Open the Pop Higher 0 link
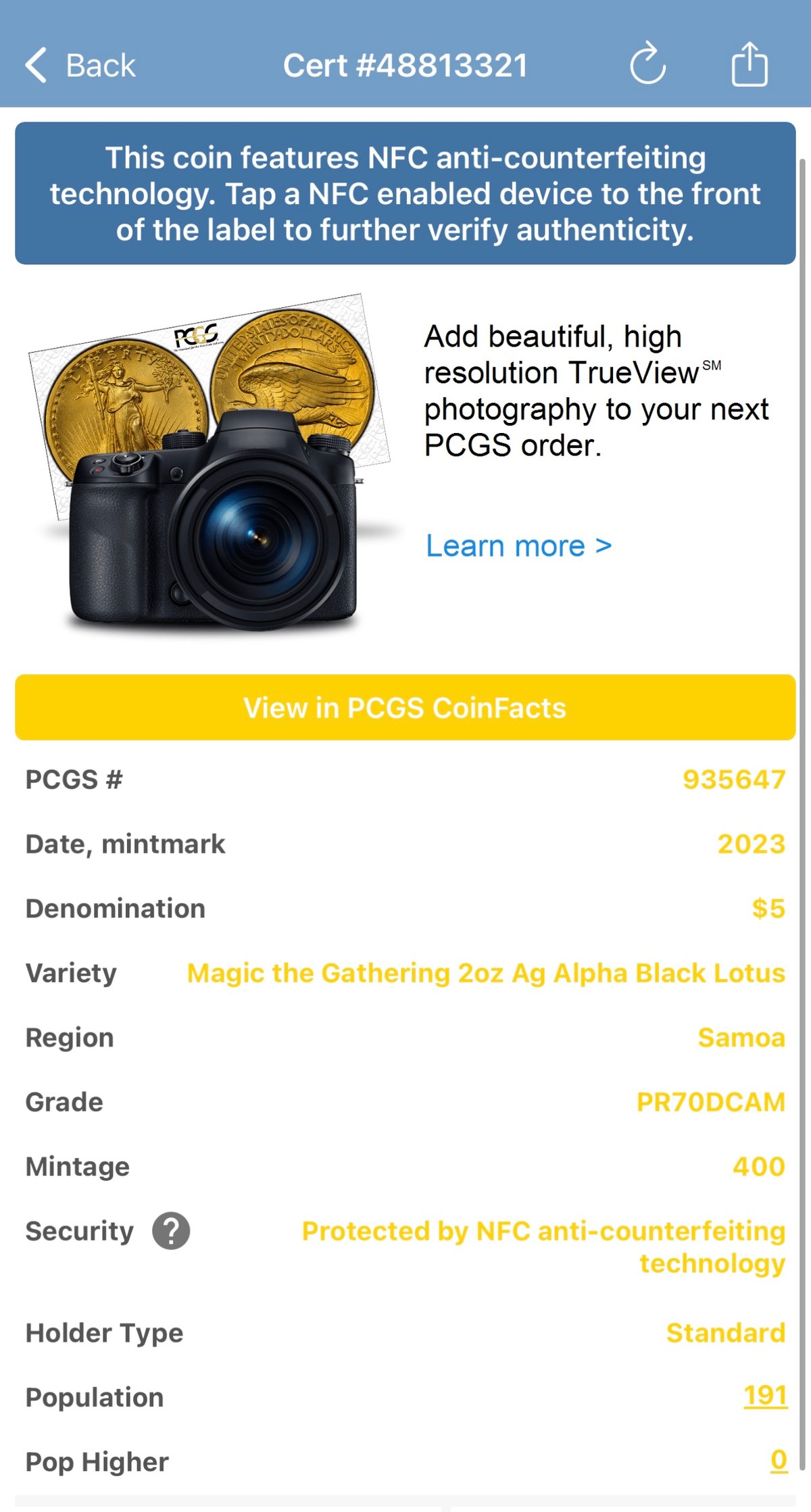811x1512 pixels. pyautogui.click(x=779, y=1460)
